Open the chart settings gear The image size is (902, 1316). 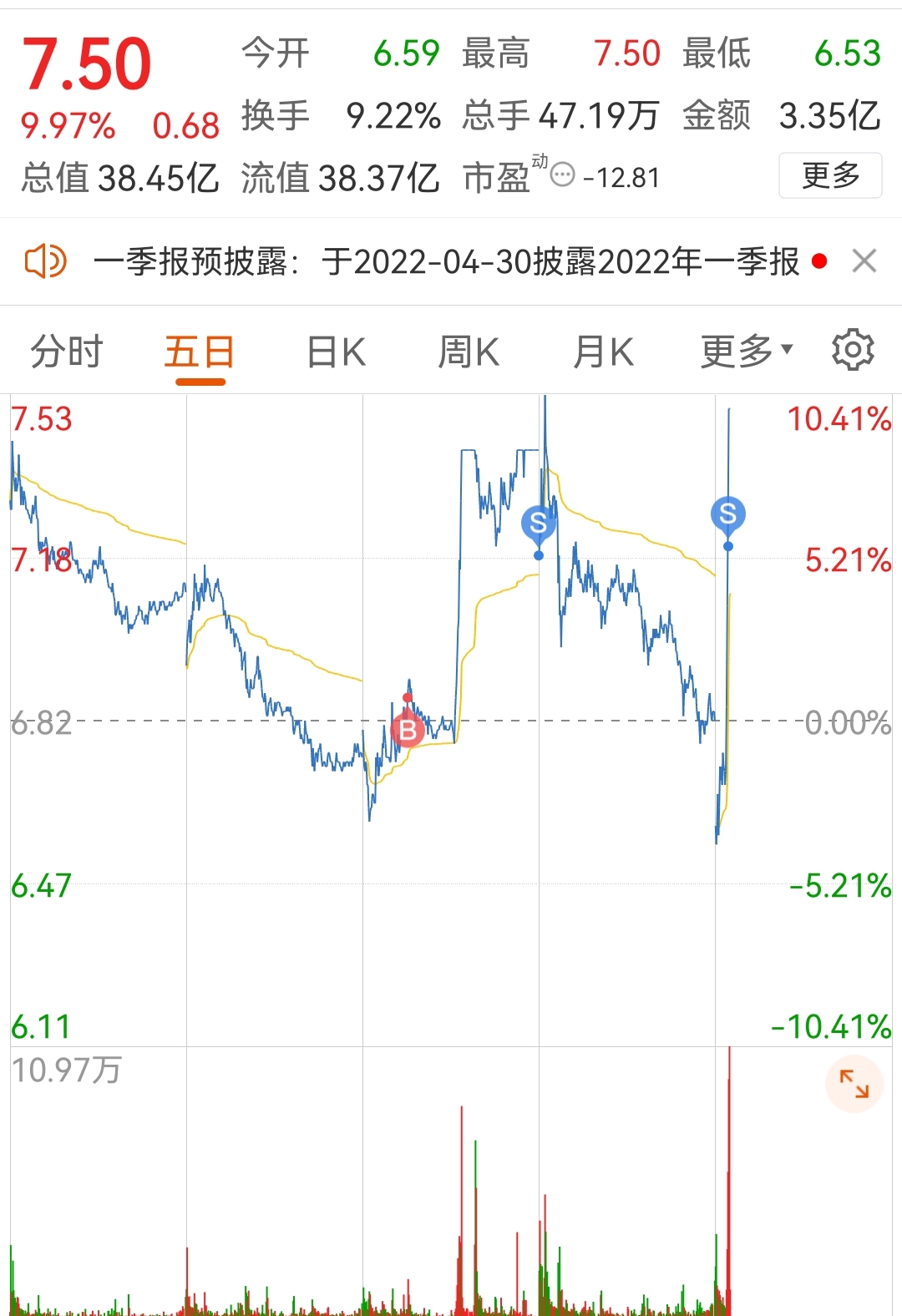[x=854, y=351]
